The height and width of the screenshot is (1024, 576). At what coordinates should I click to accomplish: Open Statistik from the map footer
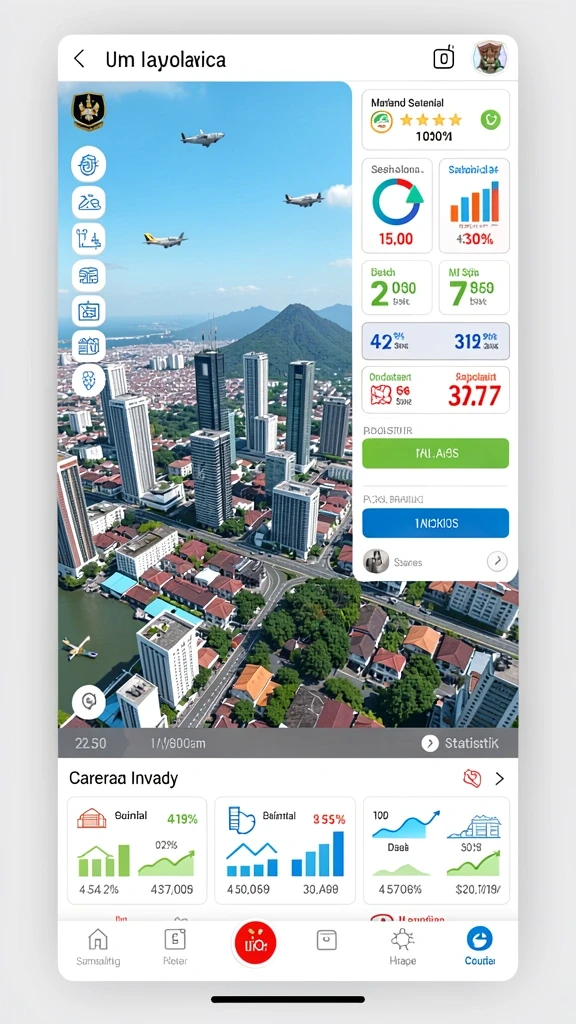pyautogui.click(x=461, y=743)
